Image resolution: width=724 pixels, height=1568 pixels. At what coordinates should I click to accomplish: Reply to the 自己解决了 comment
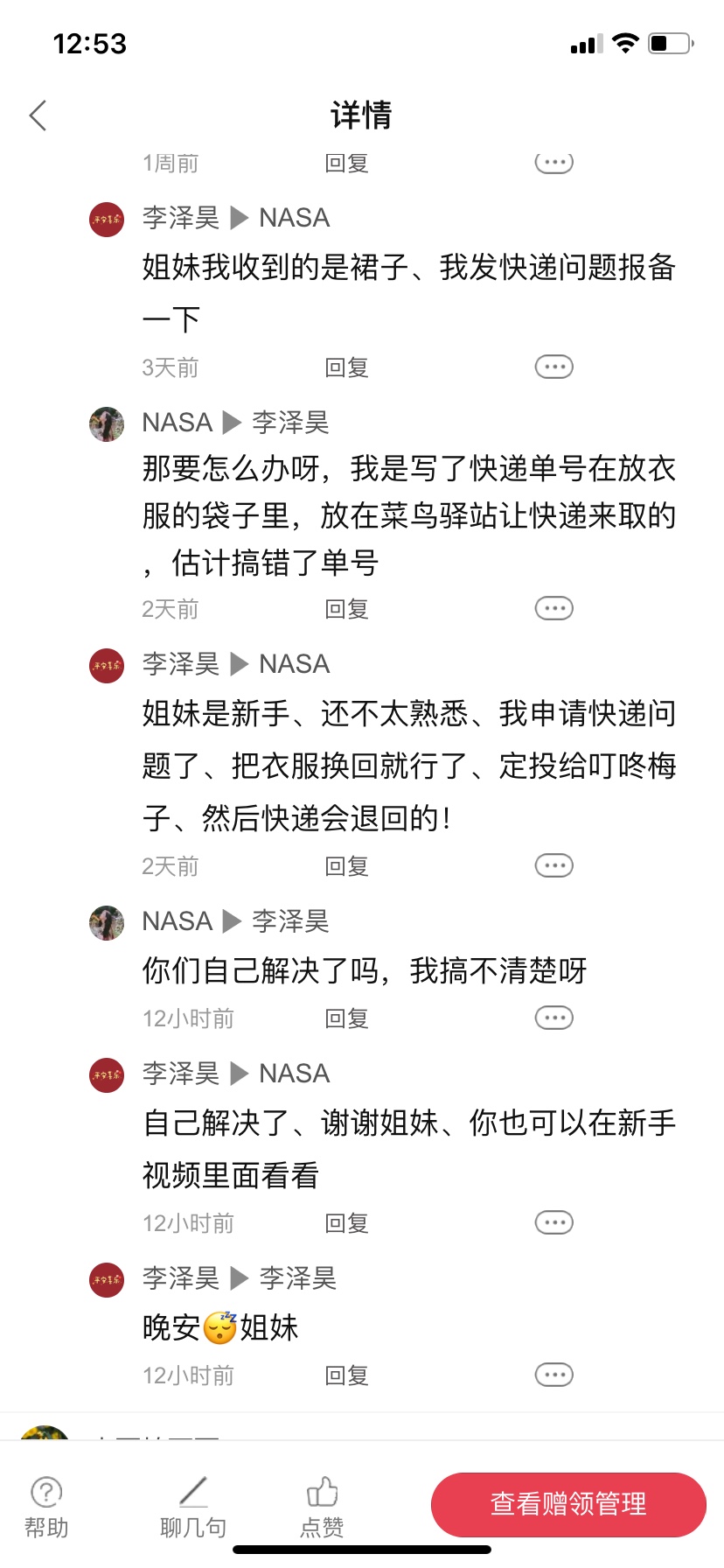click(346, 1223)
